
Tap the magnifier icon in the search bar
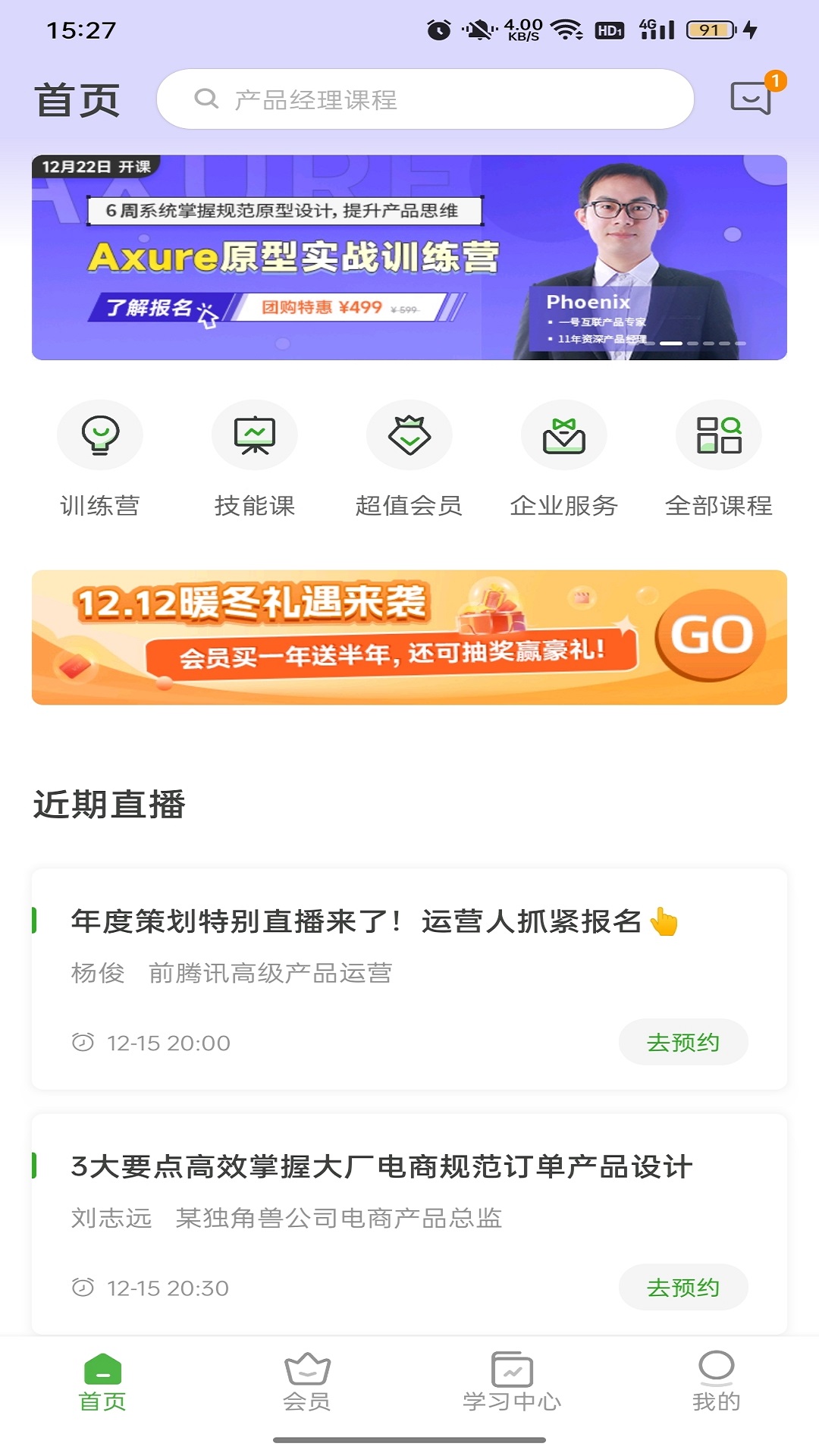[x=205, y=99]
